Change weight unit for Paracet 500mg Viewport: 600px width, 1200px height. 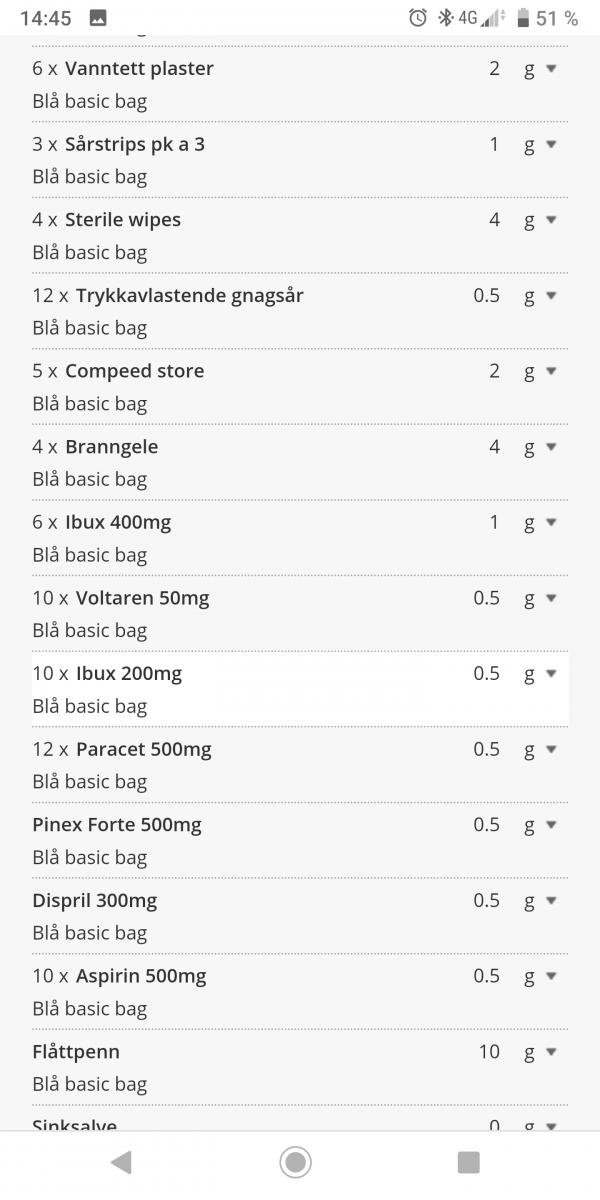(x=540, y=749)
